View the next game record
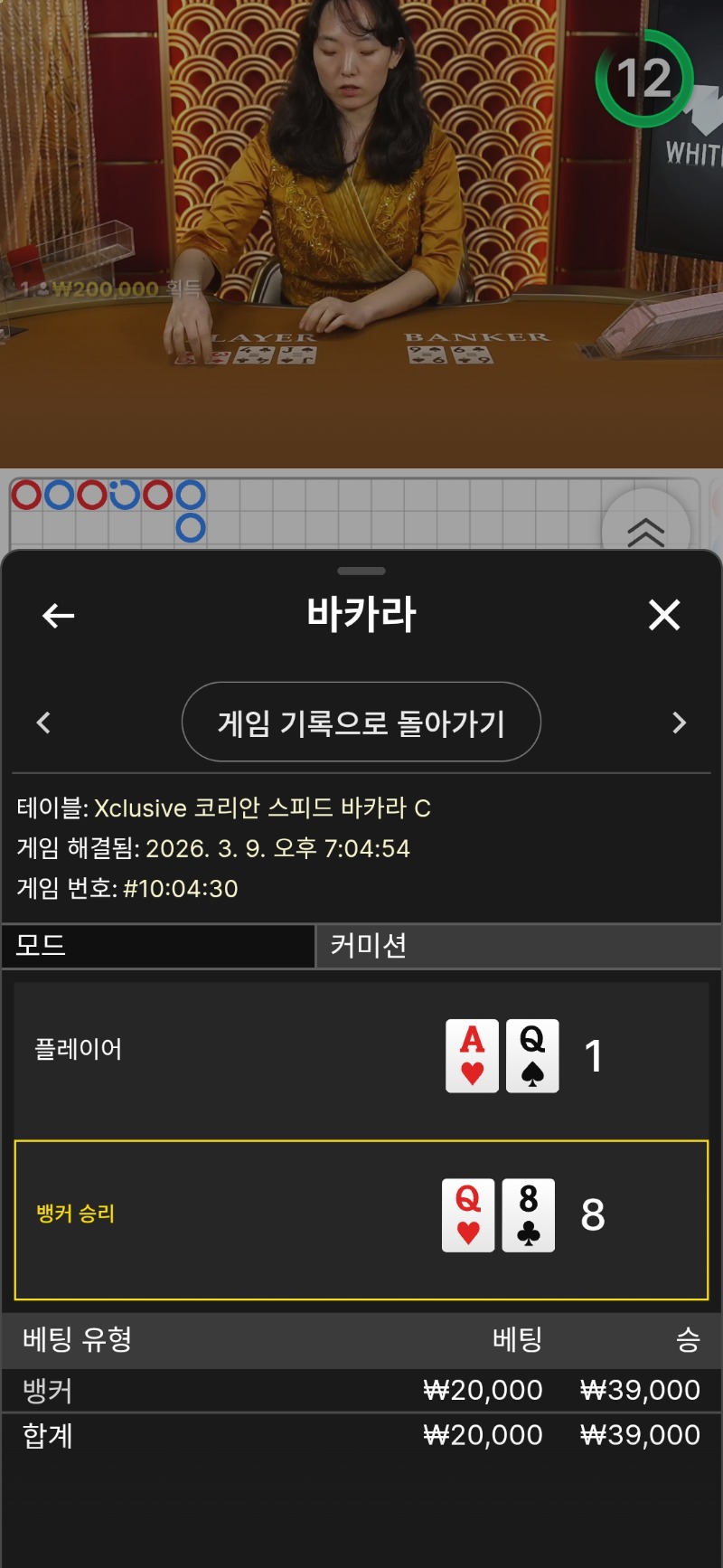 tap(680, 723)
